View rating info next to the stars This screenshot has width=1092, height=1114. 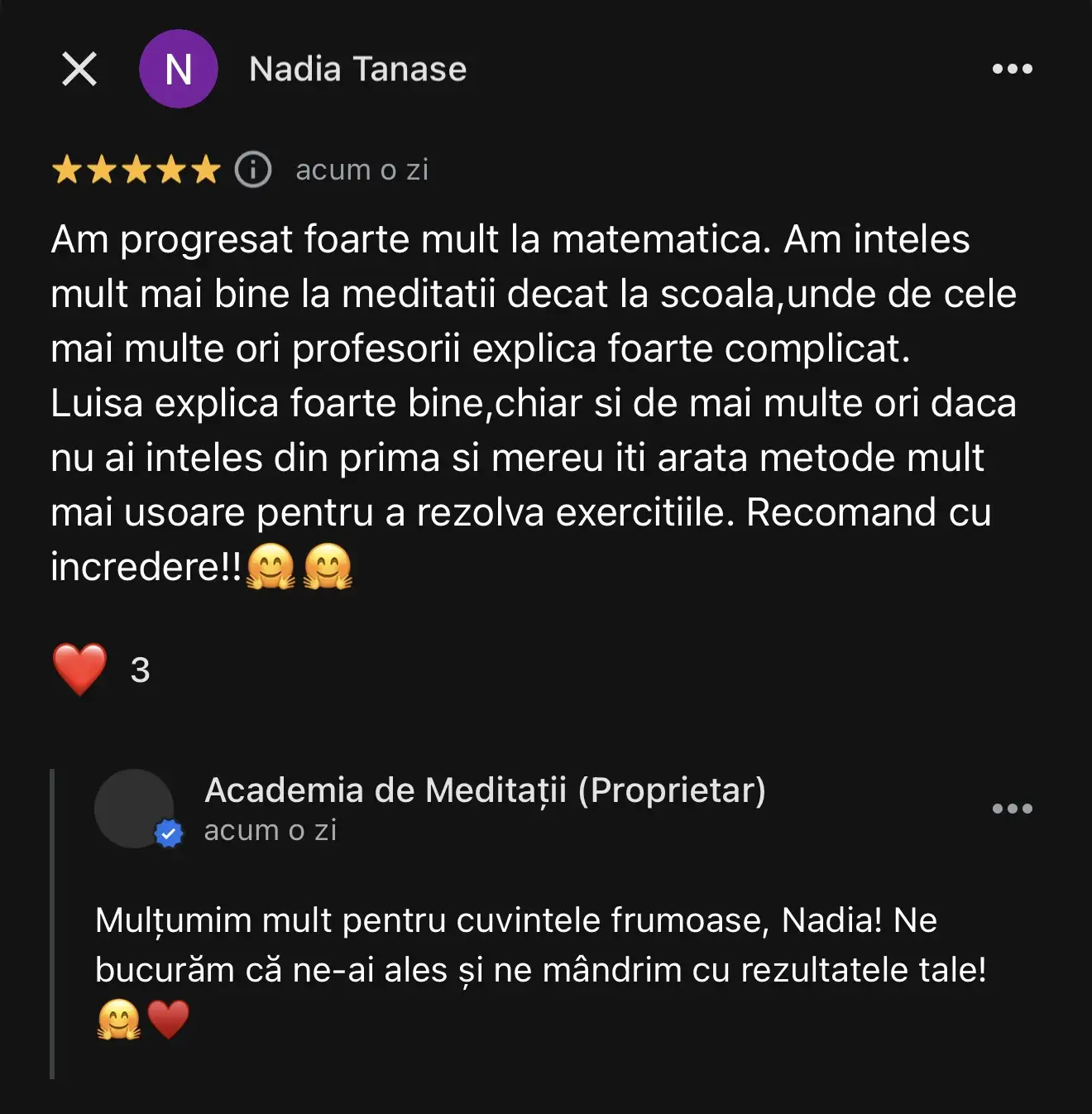(253, 170)
